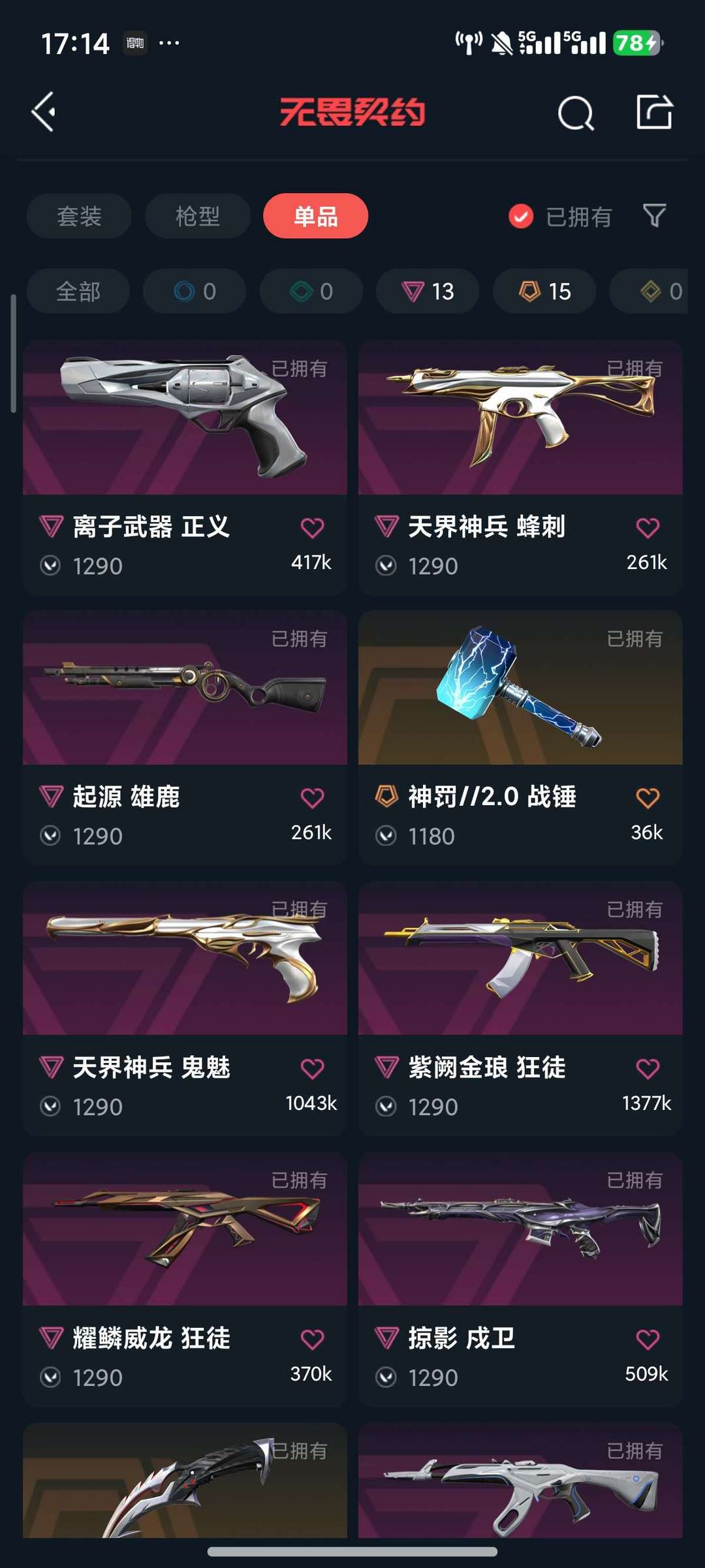Tap the blue rarity filter showing 0
The image size is (705, 1568).
(x=194, y=292)
